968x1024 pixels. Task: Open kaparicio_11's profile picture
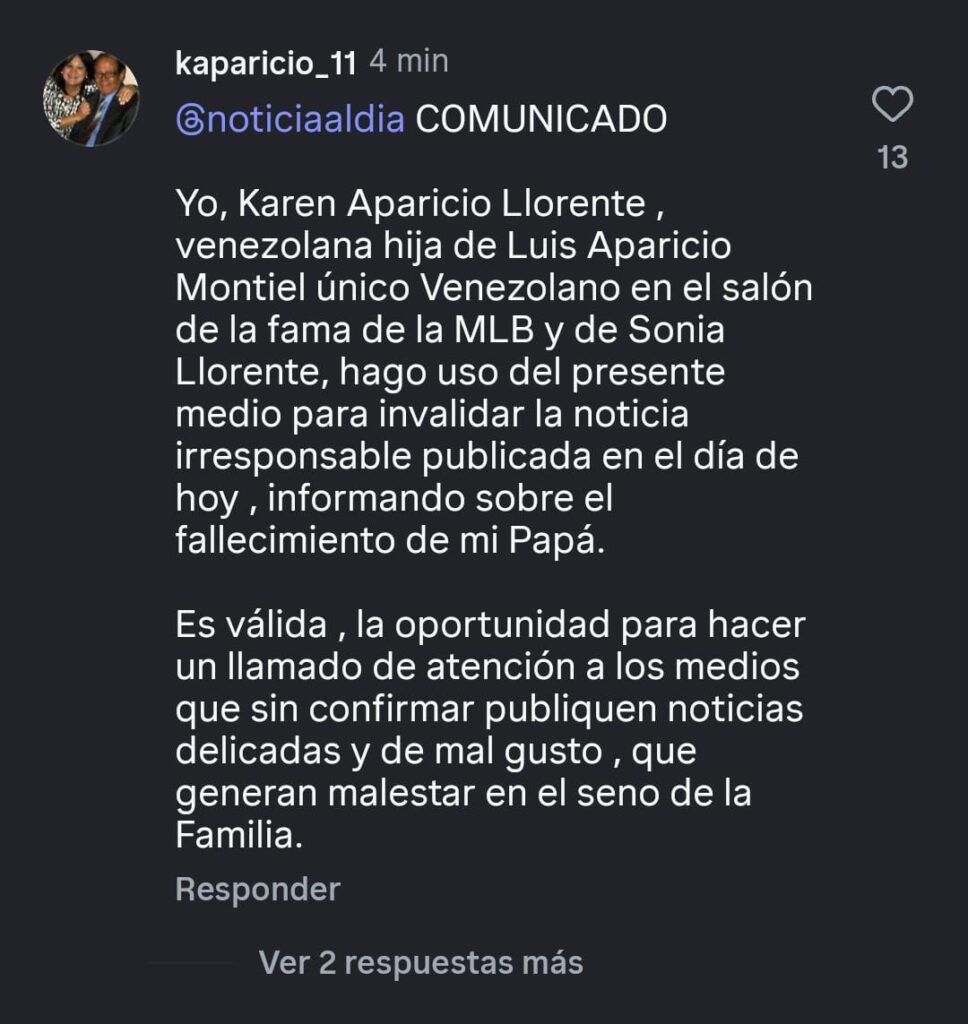[90, 98]
